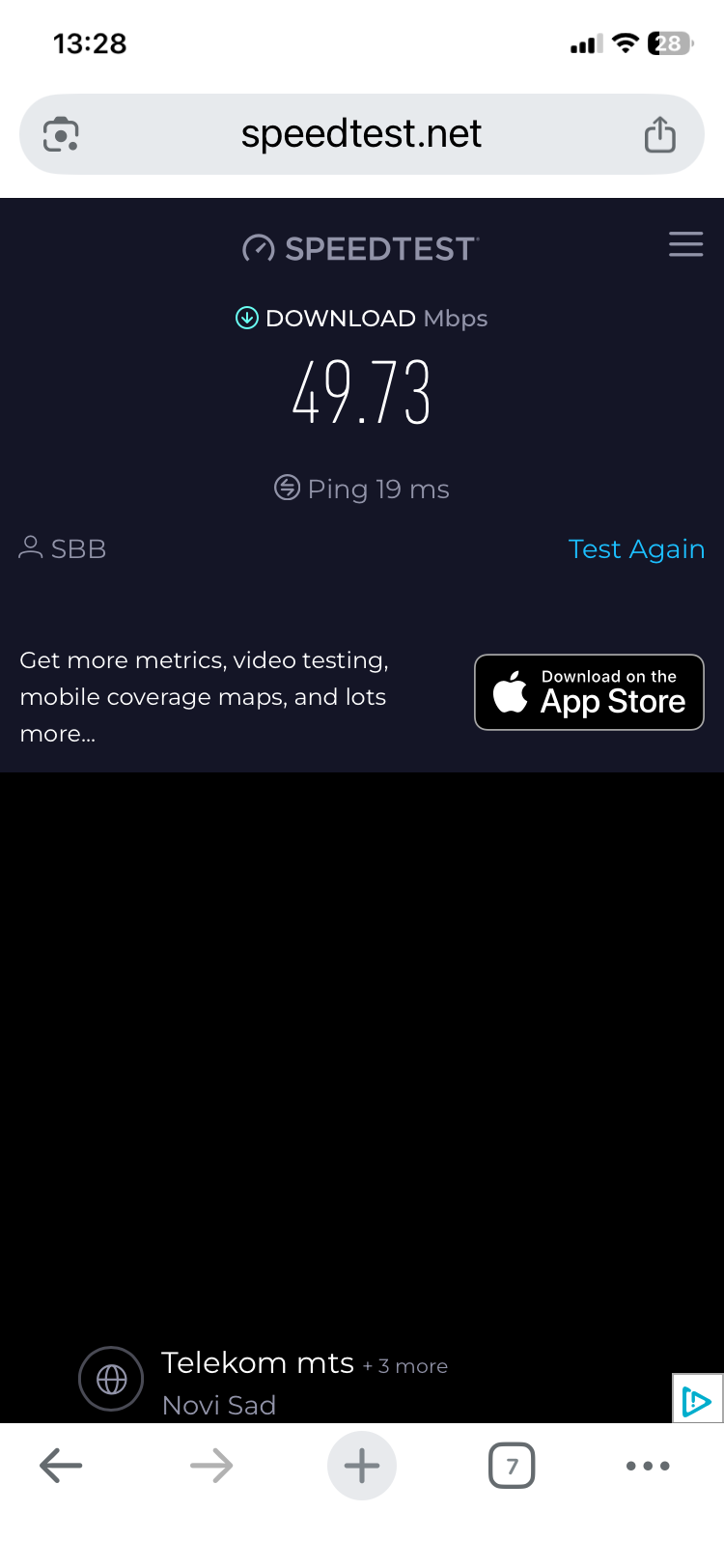Open a new browser tab

pyautogui.click(x=362, y=1466)
